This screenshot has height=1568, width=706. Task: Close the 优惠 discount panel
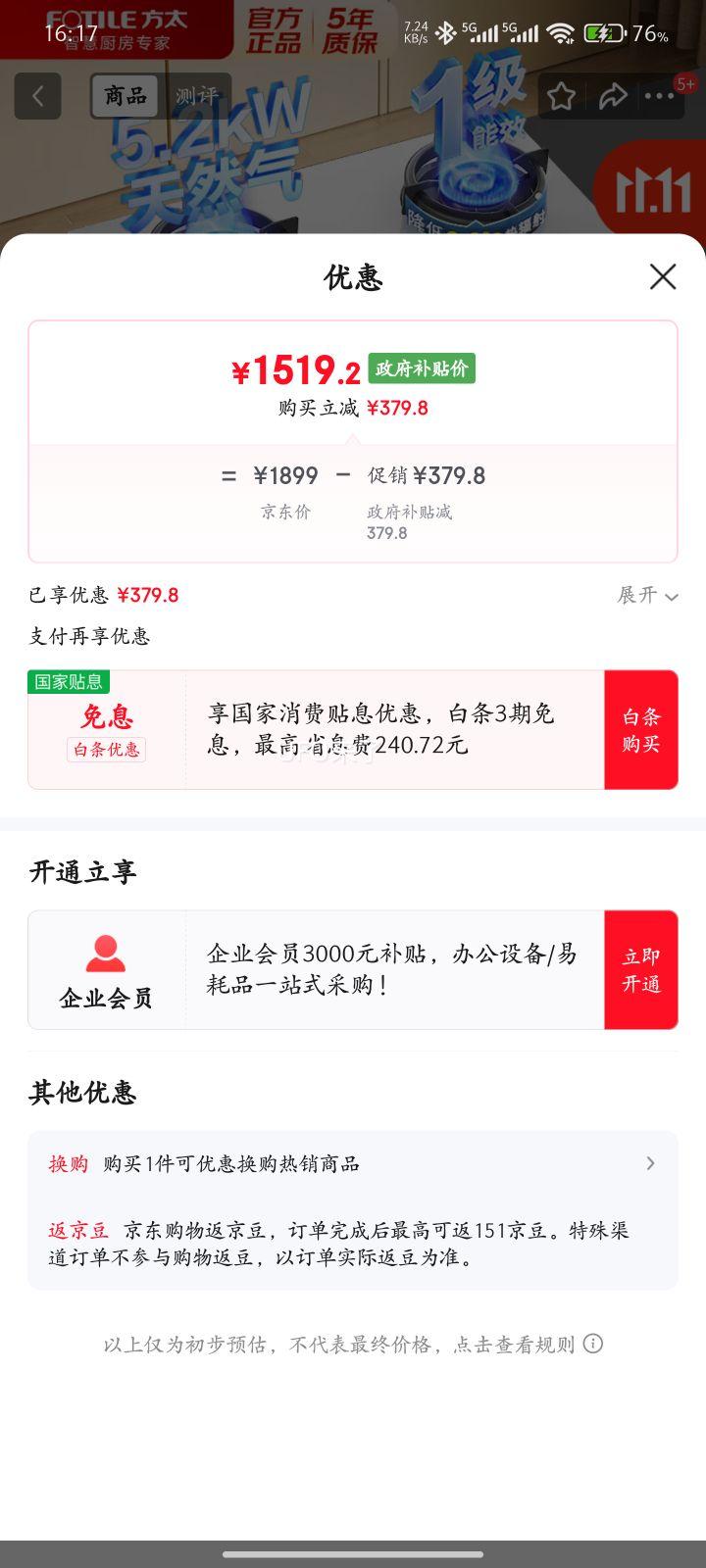coord(663,277)
